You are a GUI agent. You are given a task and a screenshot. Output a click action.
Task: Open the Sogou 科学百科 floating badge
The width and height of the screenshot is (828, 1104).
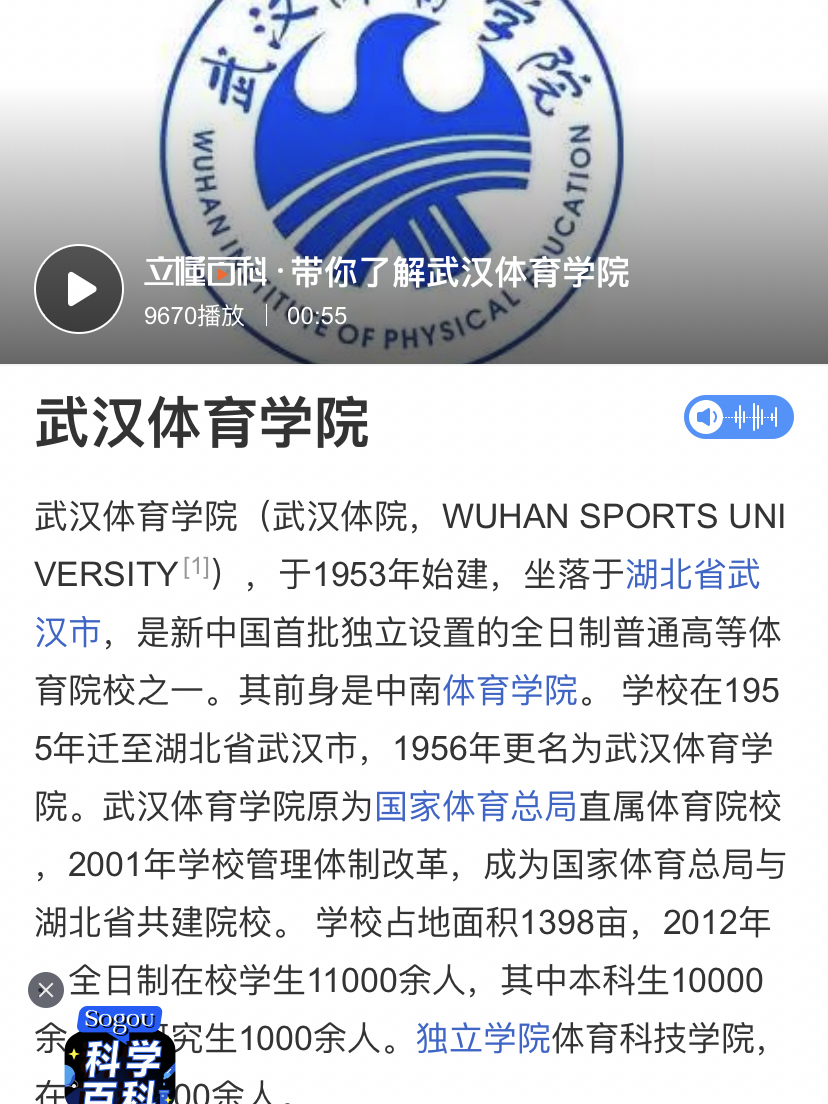[120, 1060]
